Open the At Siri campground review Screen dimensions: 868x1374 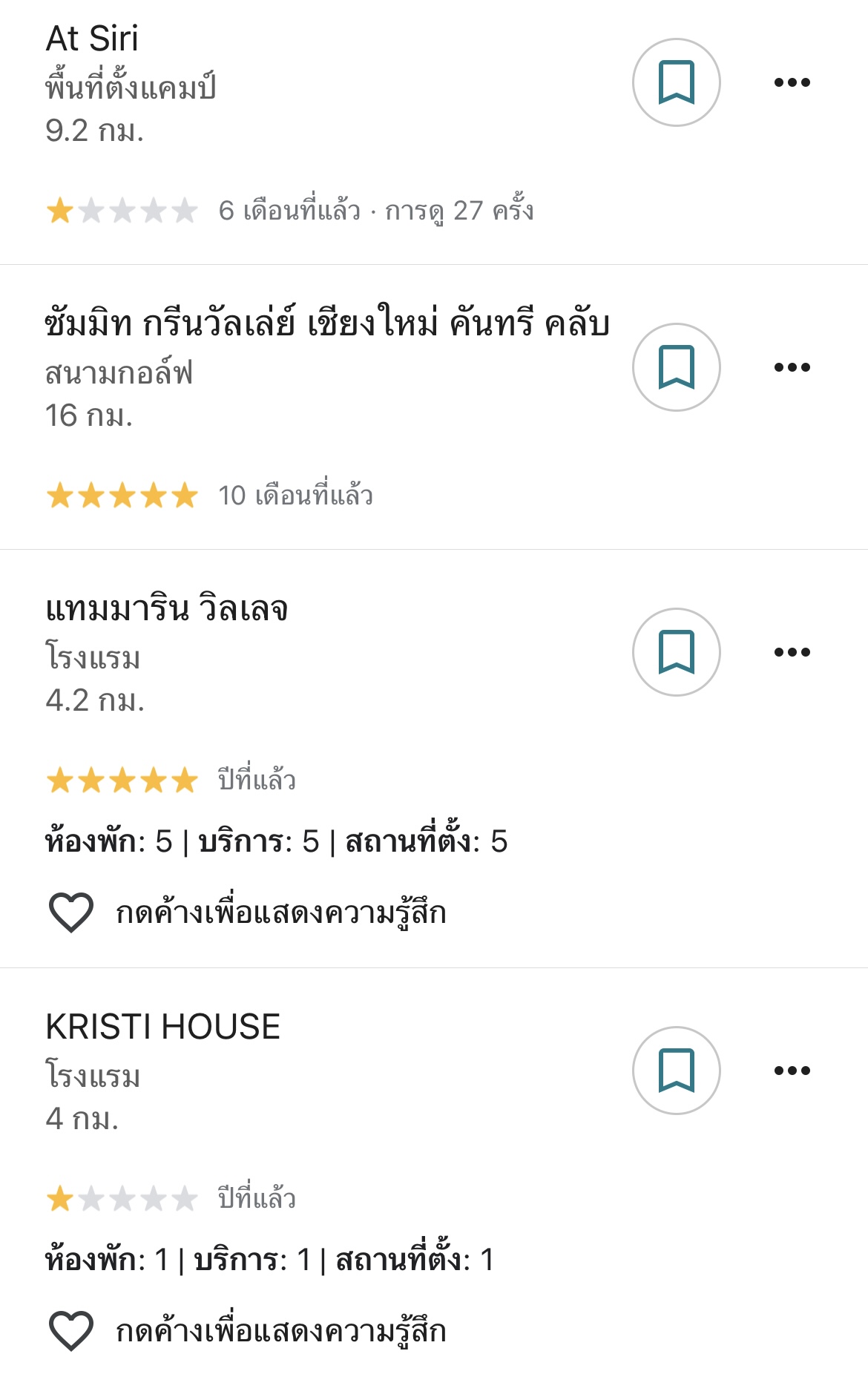(92, 39)
